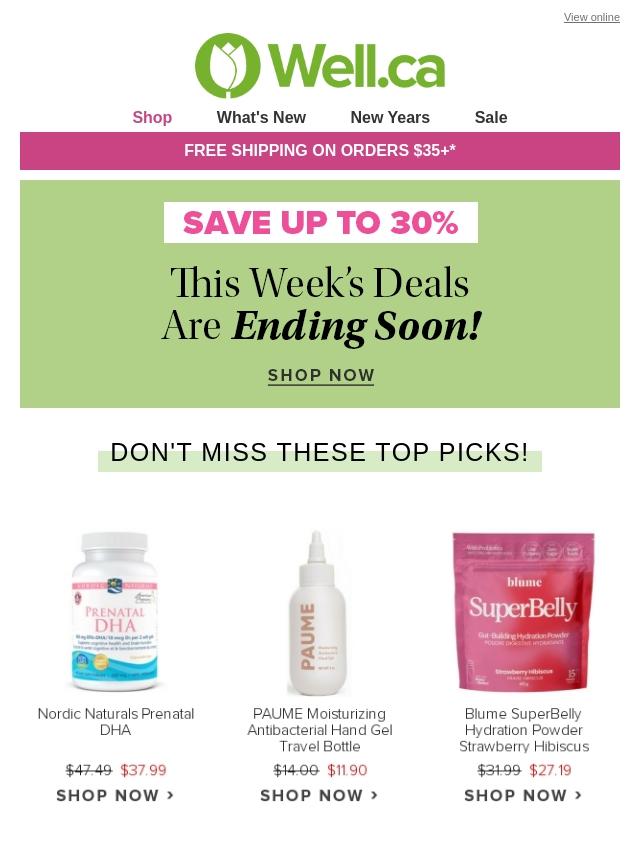
Task: Go to the Shop section
Action: [152, 117]
